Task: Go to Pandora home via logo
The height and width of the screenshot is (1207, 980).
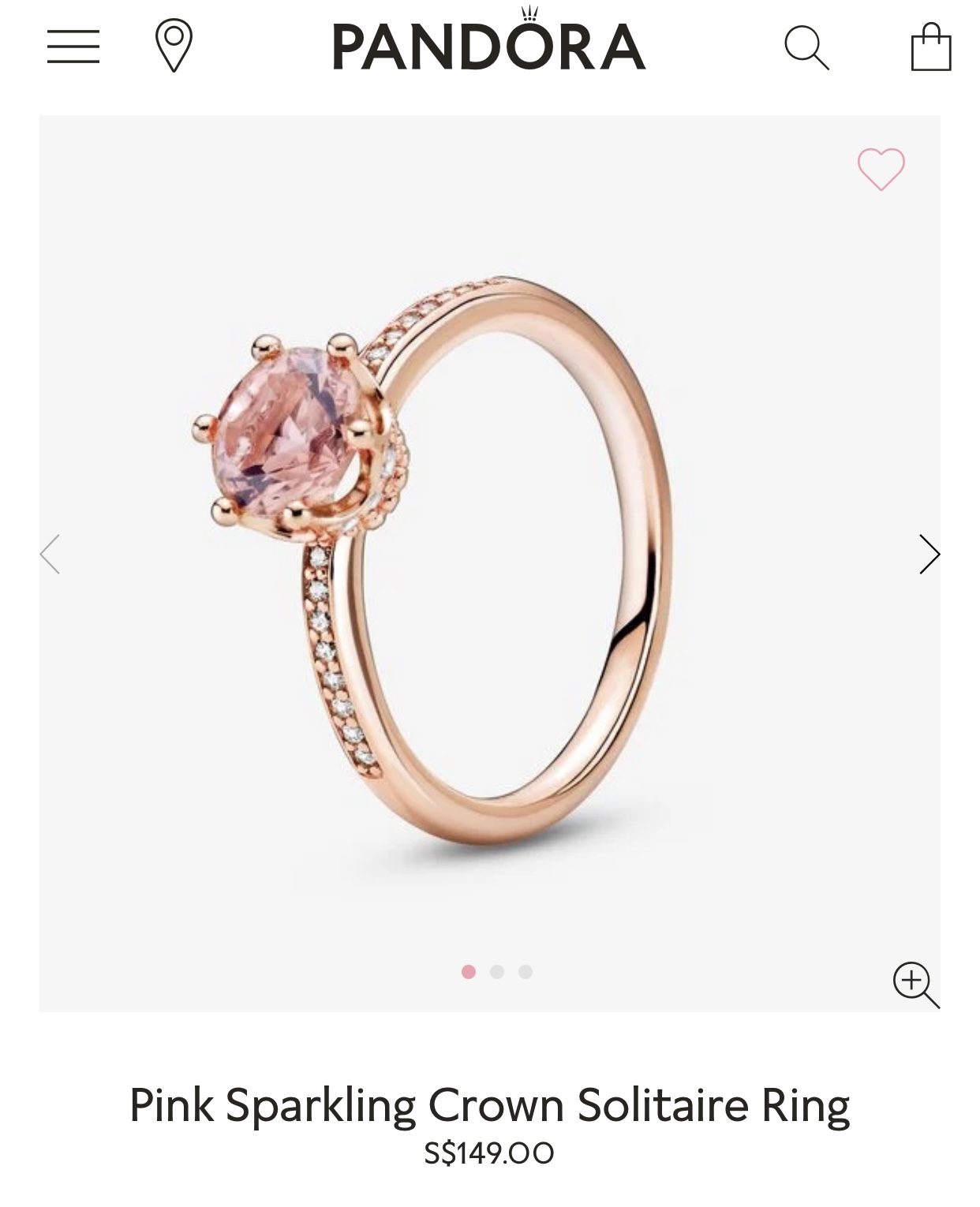Action: [x=489, y=43]
